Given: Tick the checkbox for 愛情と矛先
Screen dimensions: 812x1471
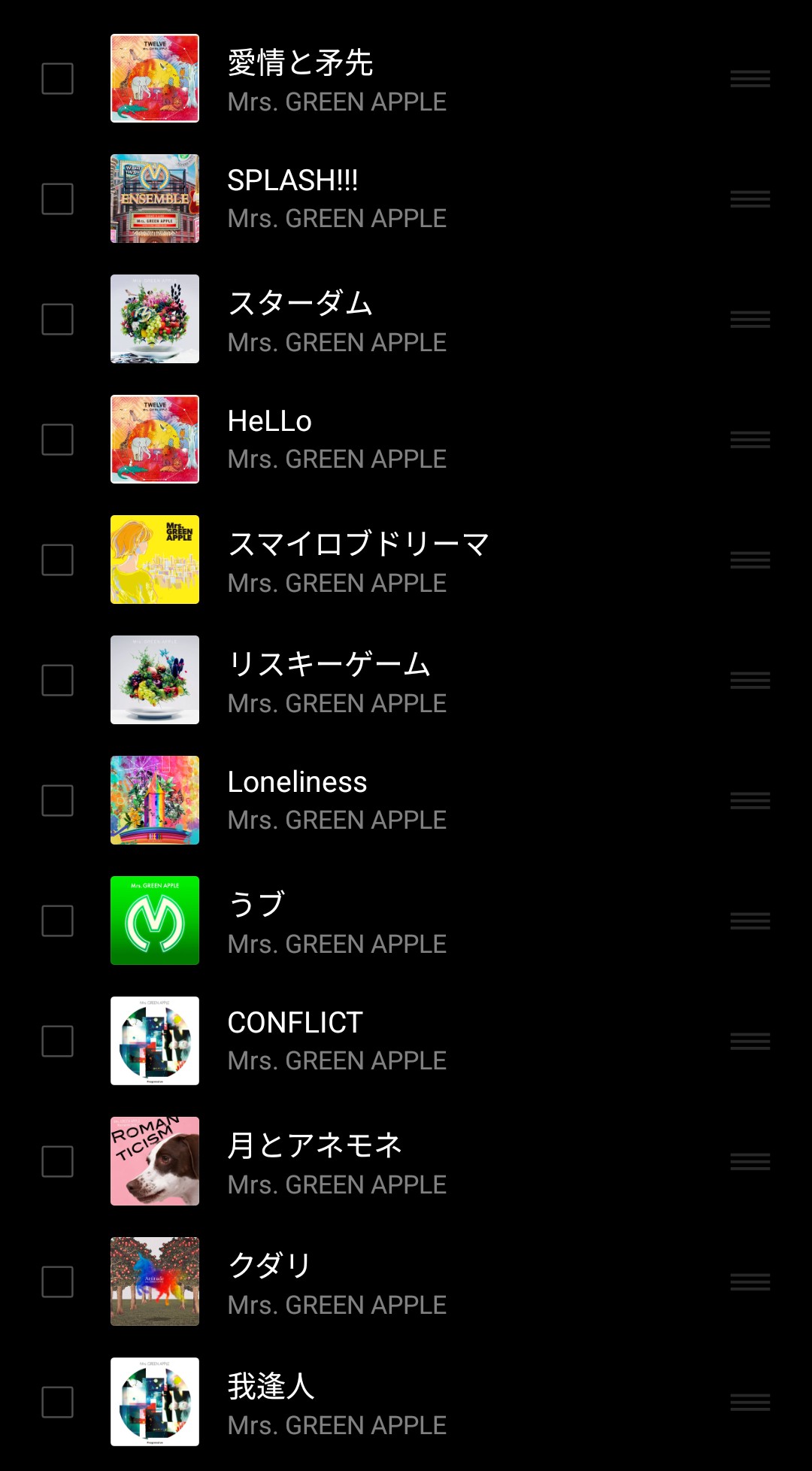Looking at the screenshot, I should pyautogui.click(x=57, y=78).
